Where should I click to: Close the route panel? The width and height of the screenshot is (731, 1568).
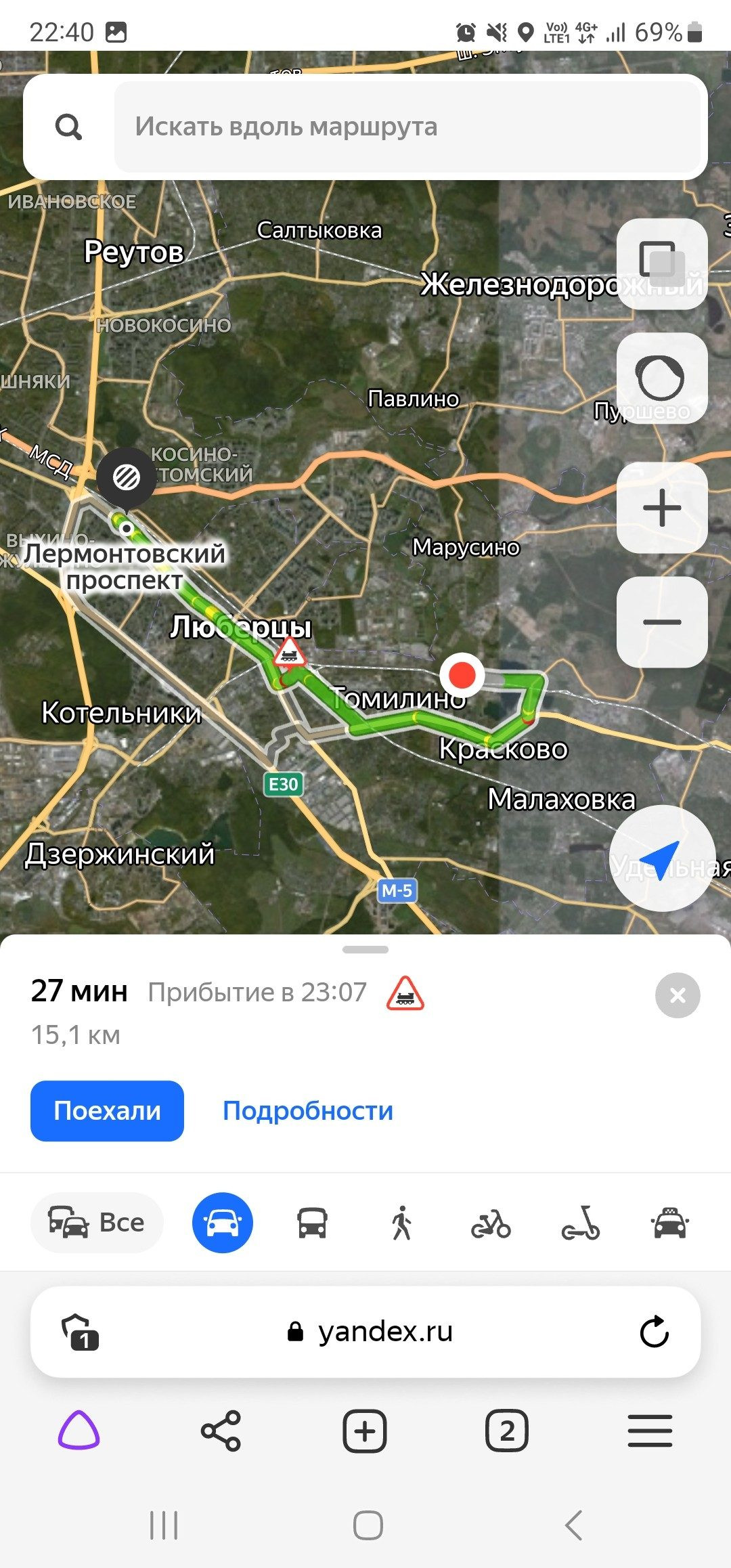678,995
